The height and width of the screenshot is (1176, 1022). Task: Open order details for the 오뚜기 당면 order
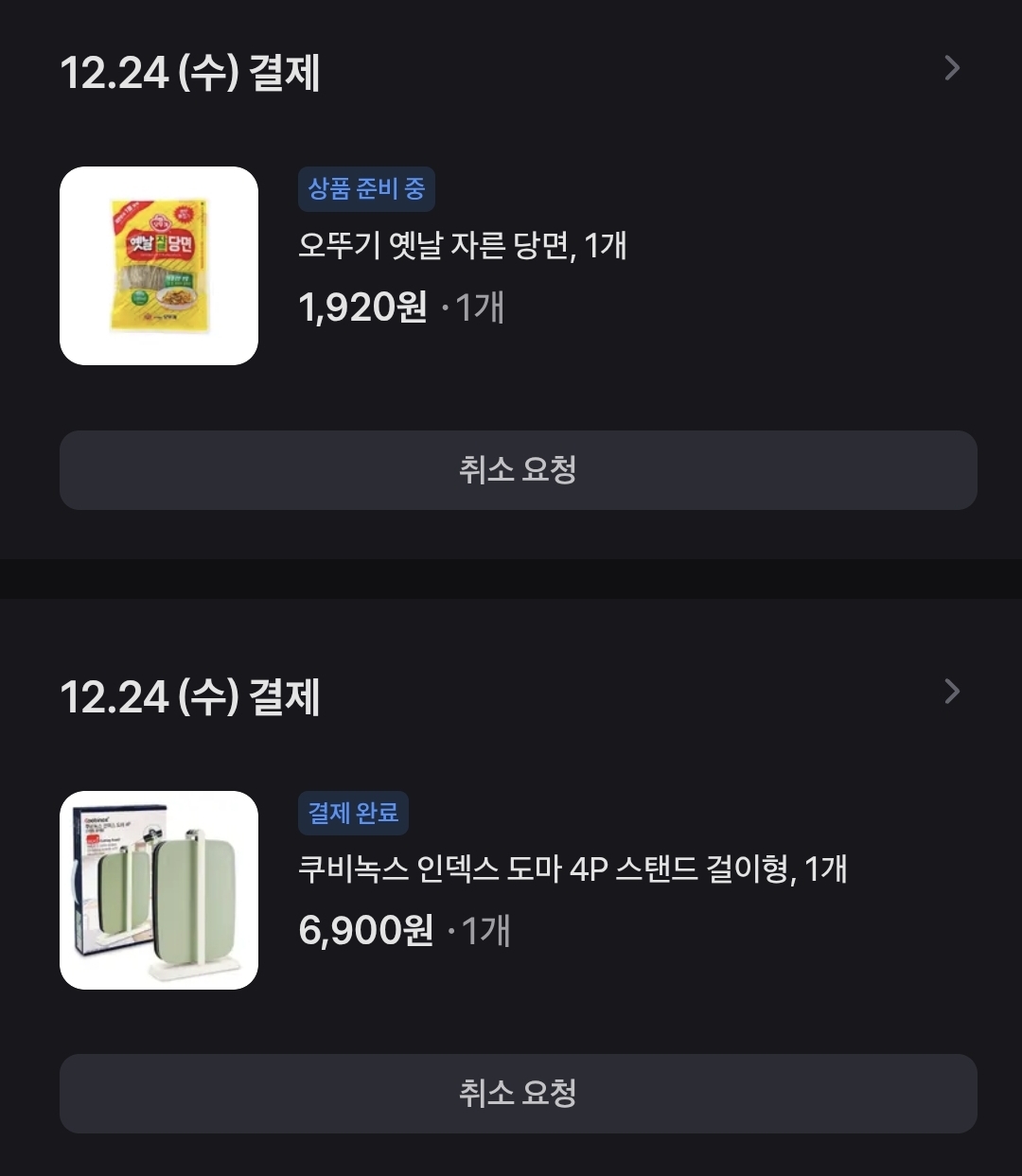tap(951, 68)
